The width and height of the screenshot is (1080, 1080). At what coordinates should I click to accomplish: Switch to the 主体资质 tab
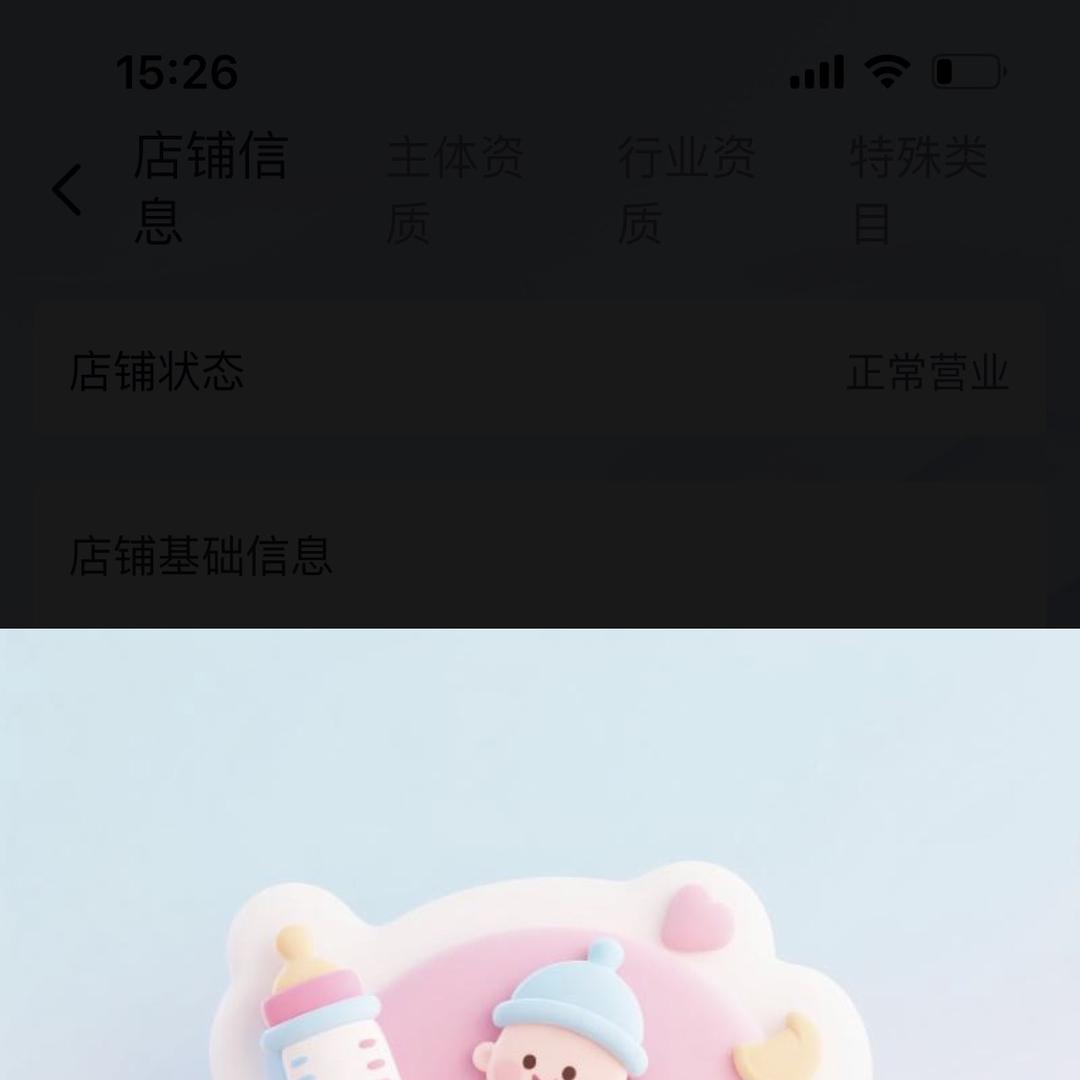(x=455, y=189)
